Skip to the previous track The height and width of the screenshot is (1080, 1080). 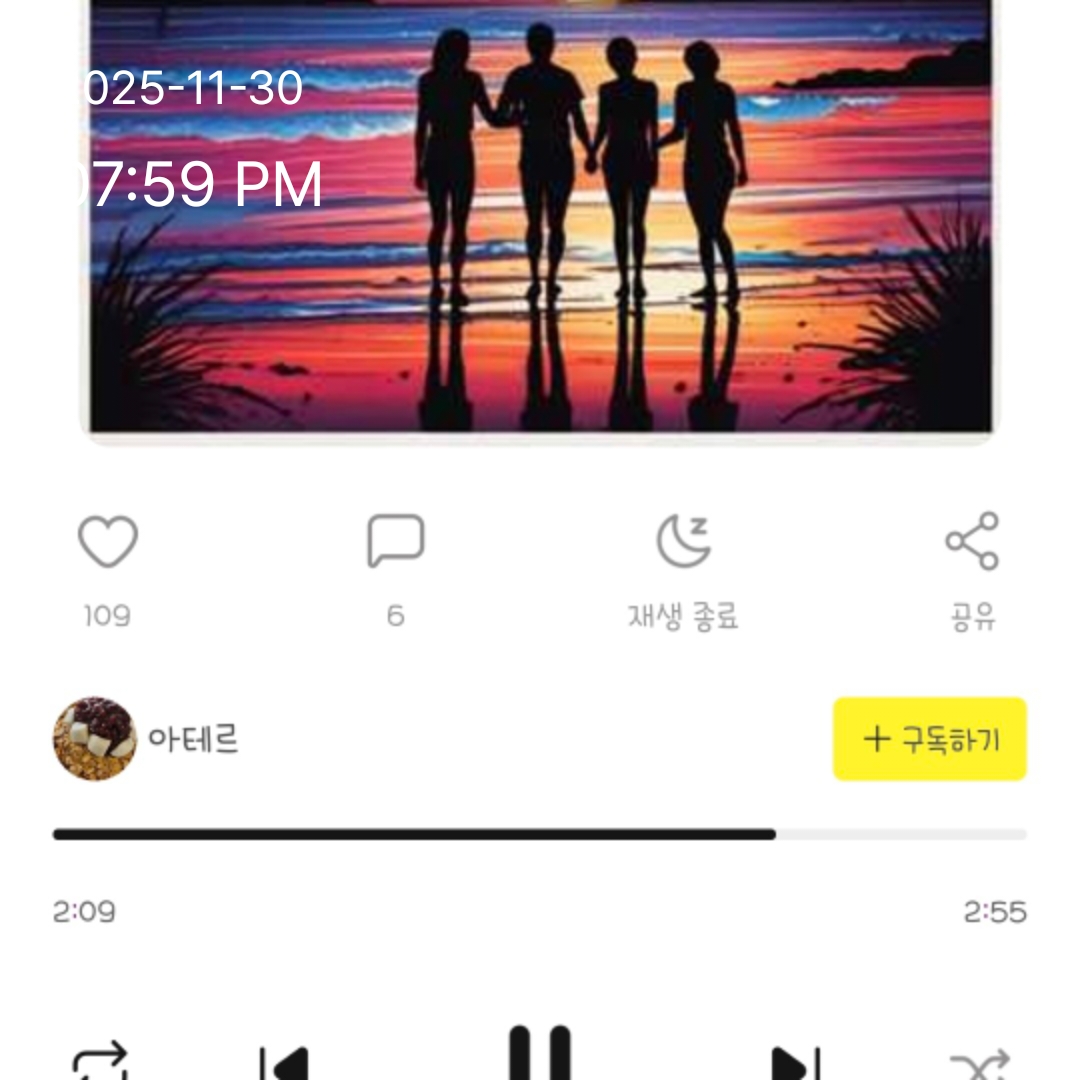[285, 1064]
